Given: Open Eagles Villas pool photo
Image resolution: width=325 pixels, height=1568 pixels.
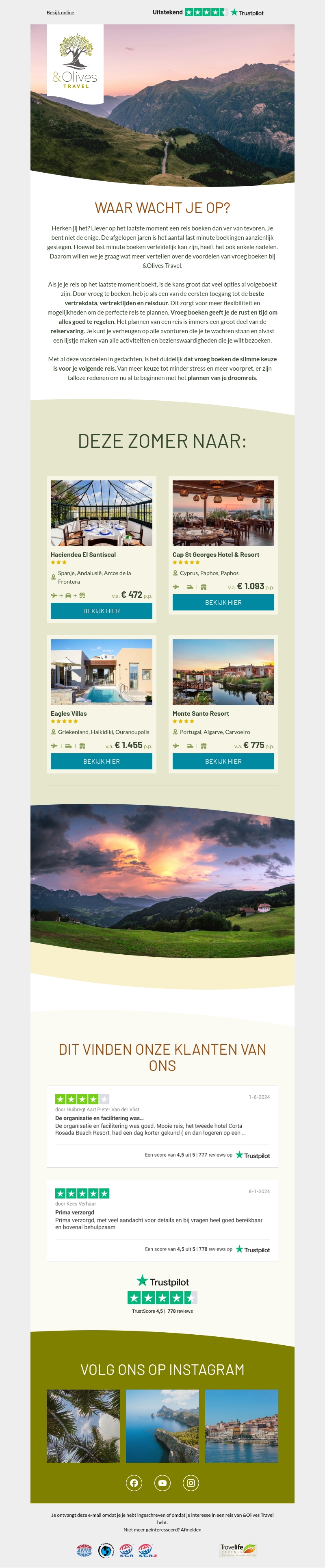Looking at the screenshot, I should (101, 671).
